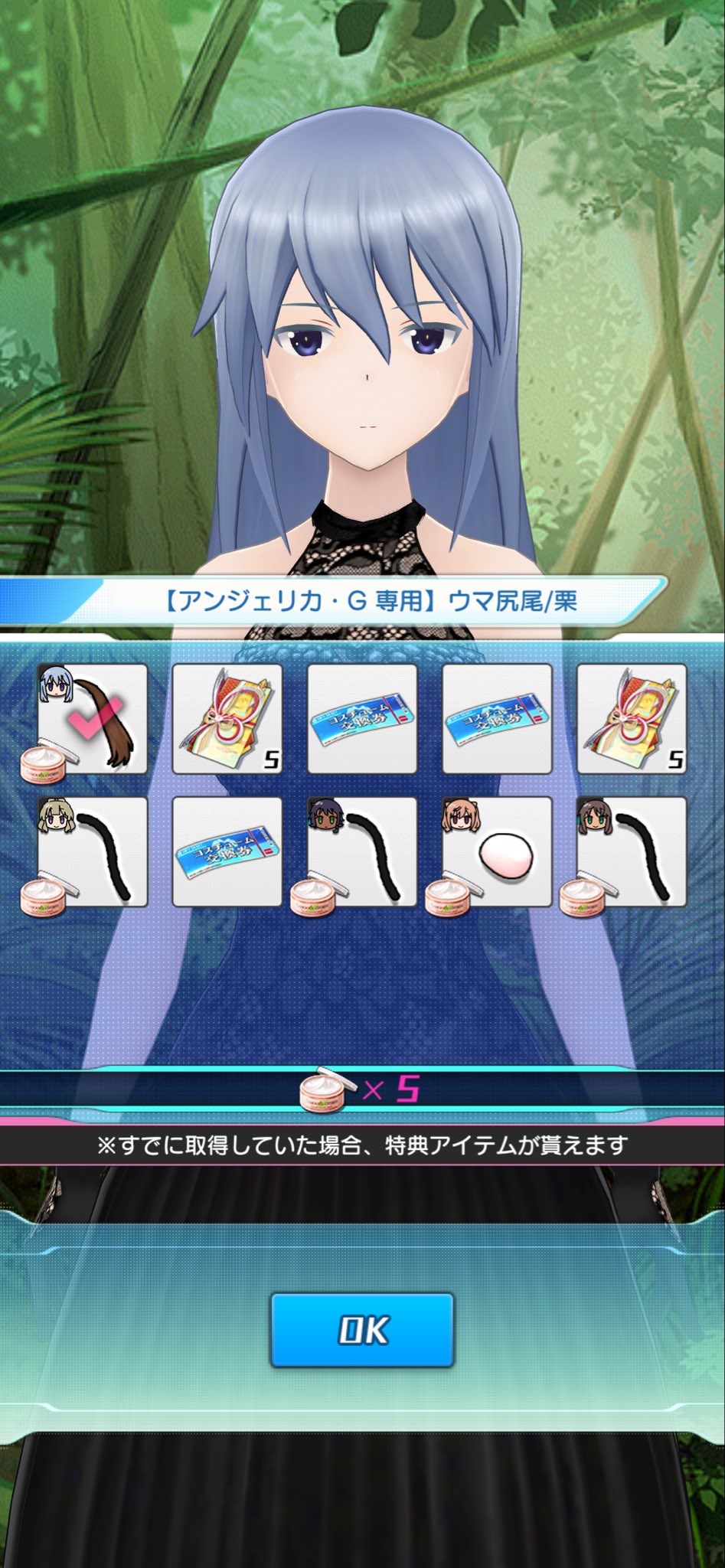The image size is (725, 1568).
Task: Confirm results with the OK button
Action: tap(362, 1330)
